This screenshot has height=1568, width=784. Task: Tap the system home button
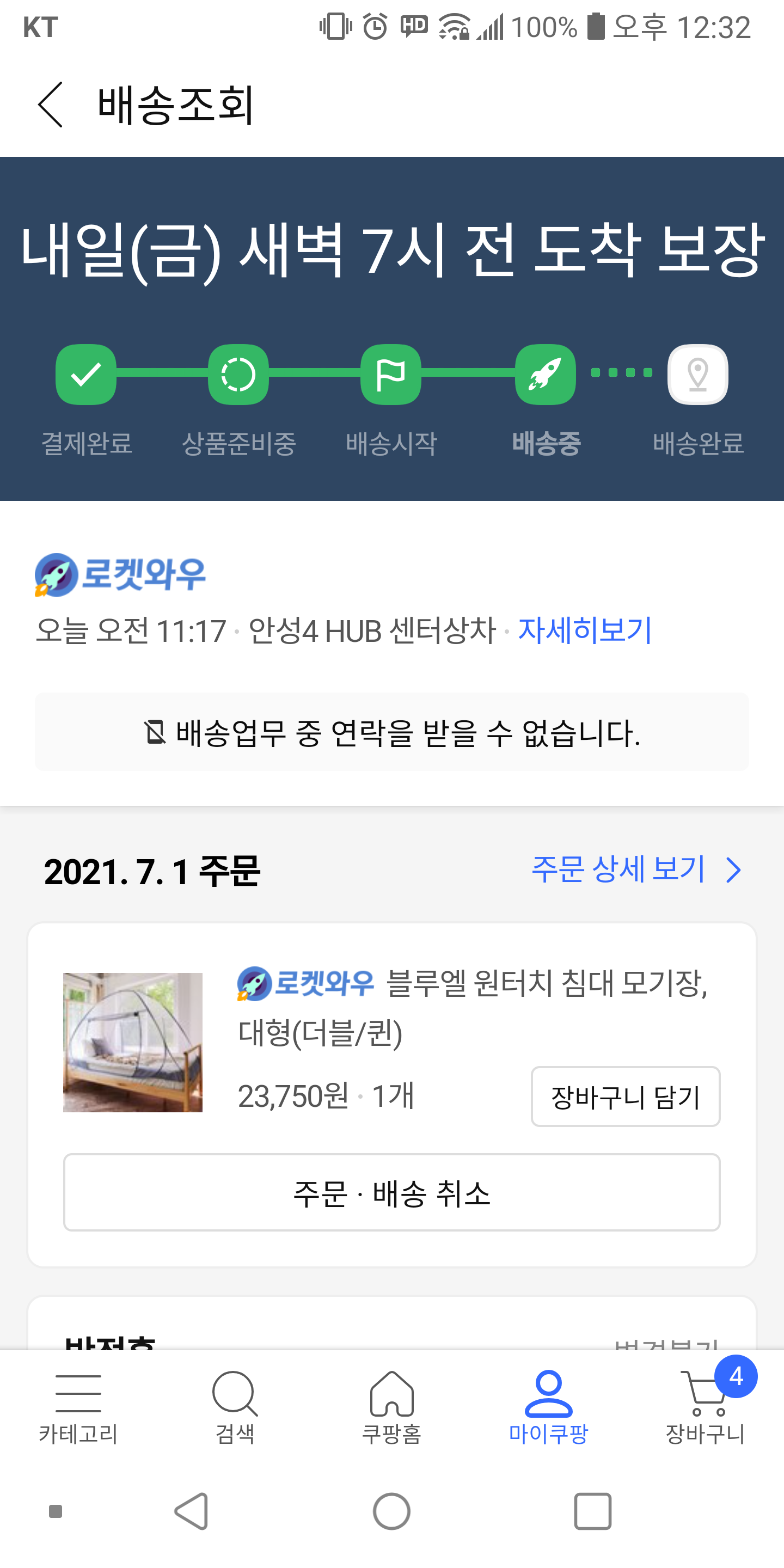391,1511
